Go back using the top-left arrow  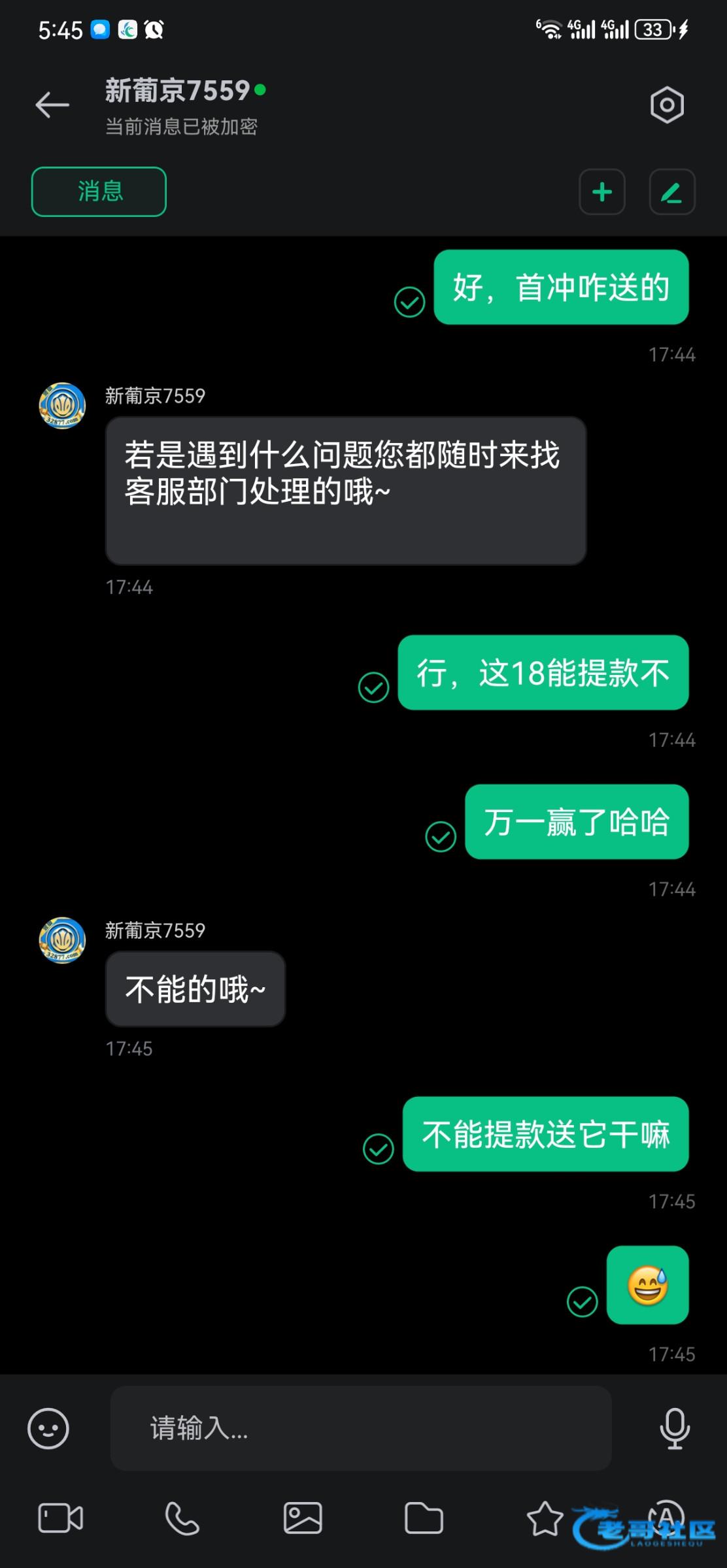pyautogui.click(x=52, y=105)
